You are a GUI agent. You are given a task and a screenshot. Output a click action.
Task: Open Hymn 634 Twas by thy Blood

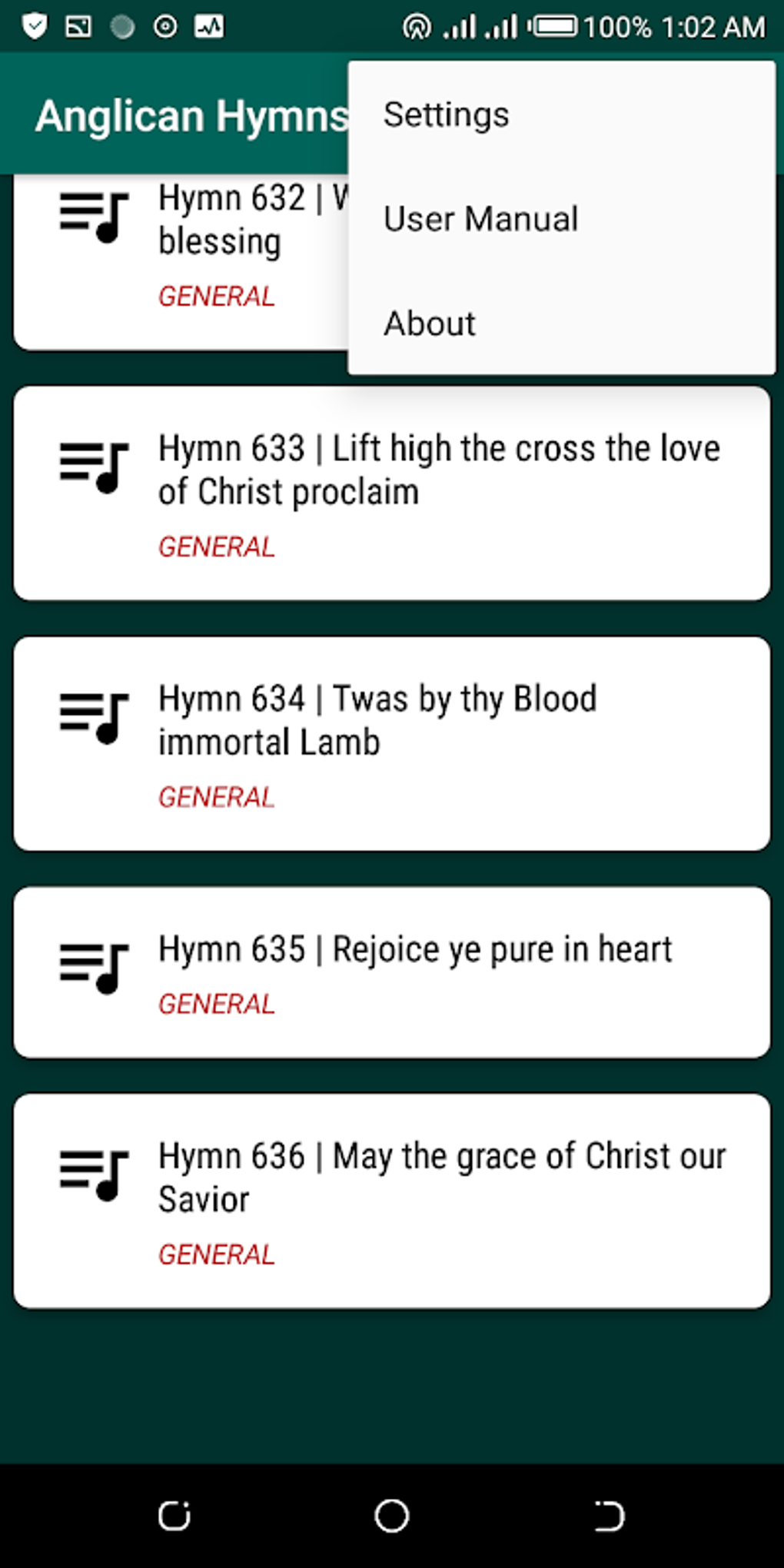point(392,744)
